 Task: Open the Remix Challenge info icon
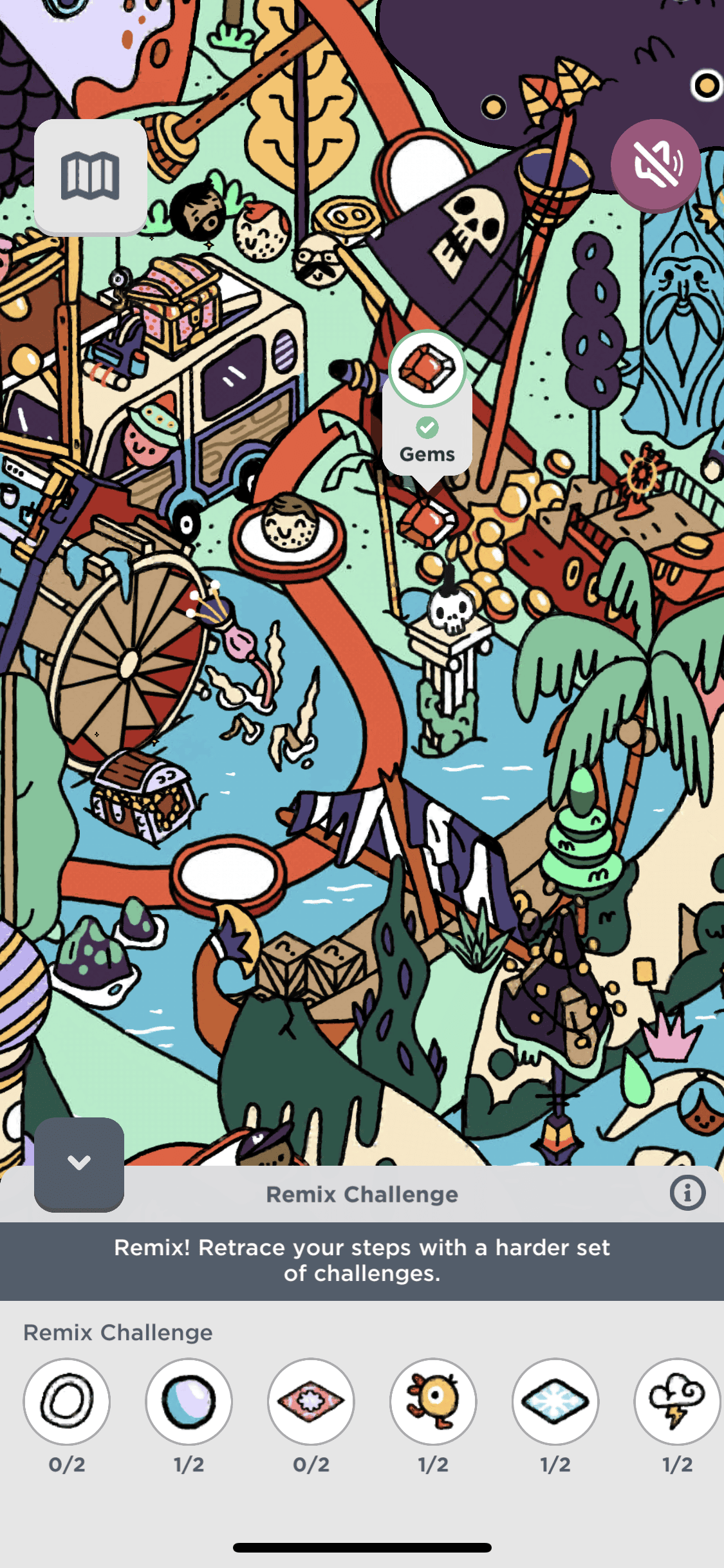[687, 1193]
